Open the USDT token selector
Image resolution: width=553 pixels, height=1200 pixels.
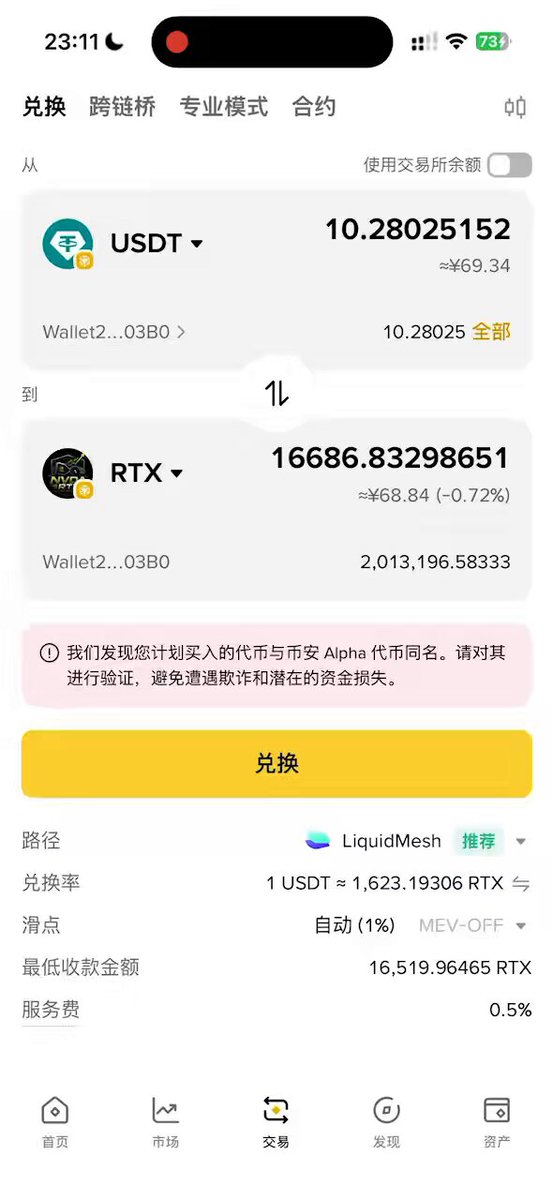coord(123,243)
